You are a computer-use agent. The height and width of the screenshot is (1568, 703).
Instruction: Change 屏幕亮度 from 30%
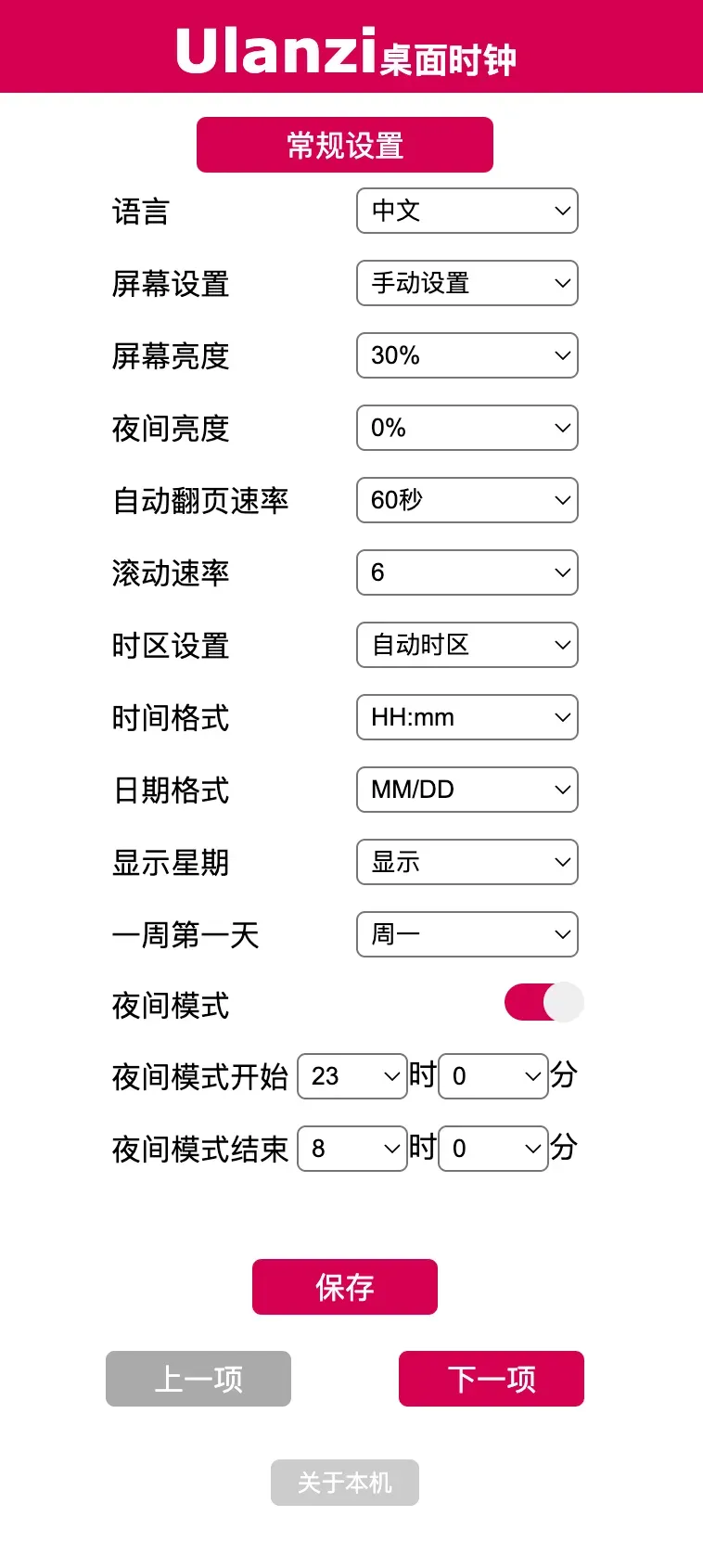click(x=467, y=355)
